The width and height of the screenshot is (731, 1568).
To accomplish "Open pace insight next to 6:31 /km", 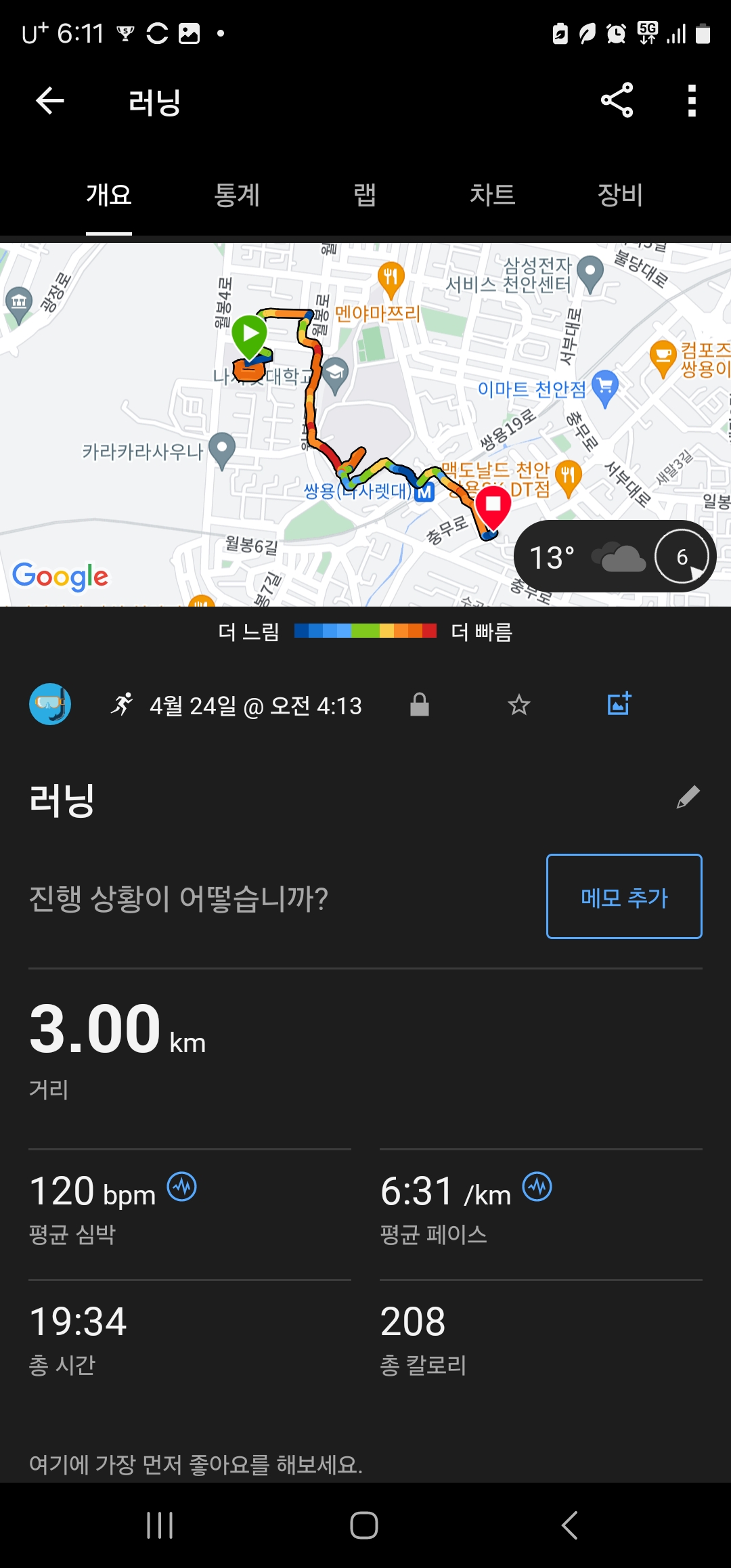I will pos(537,1187).
